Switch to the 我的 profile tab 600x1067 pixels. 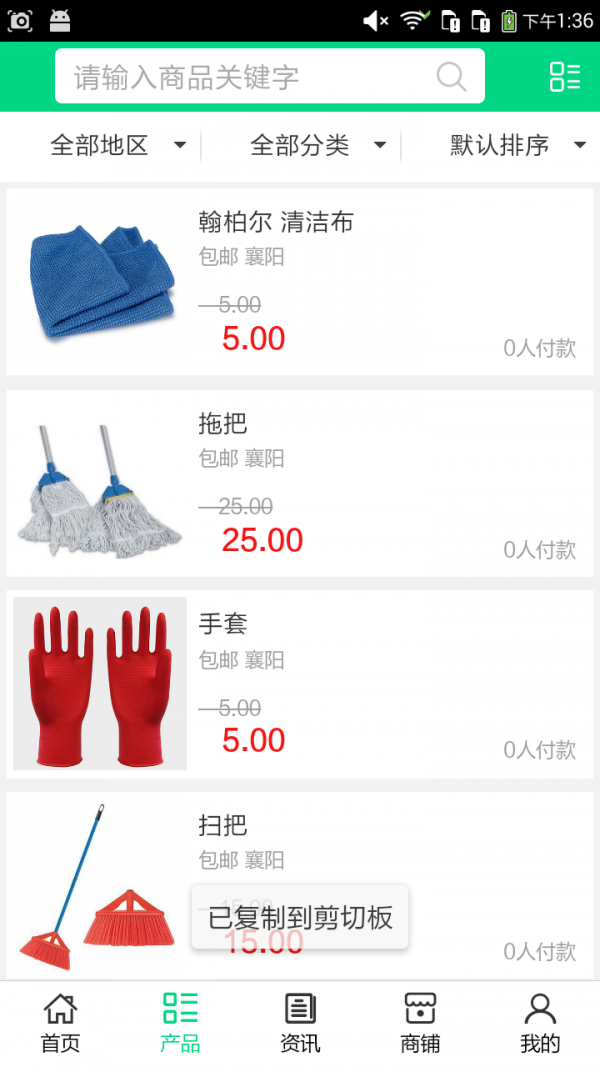[x=540, y=1024]
